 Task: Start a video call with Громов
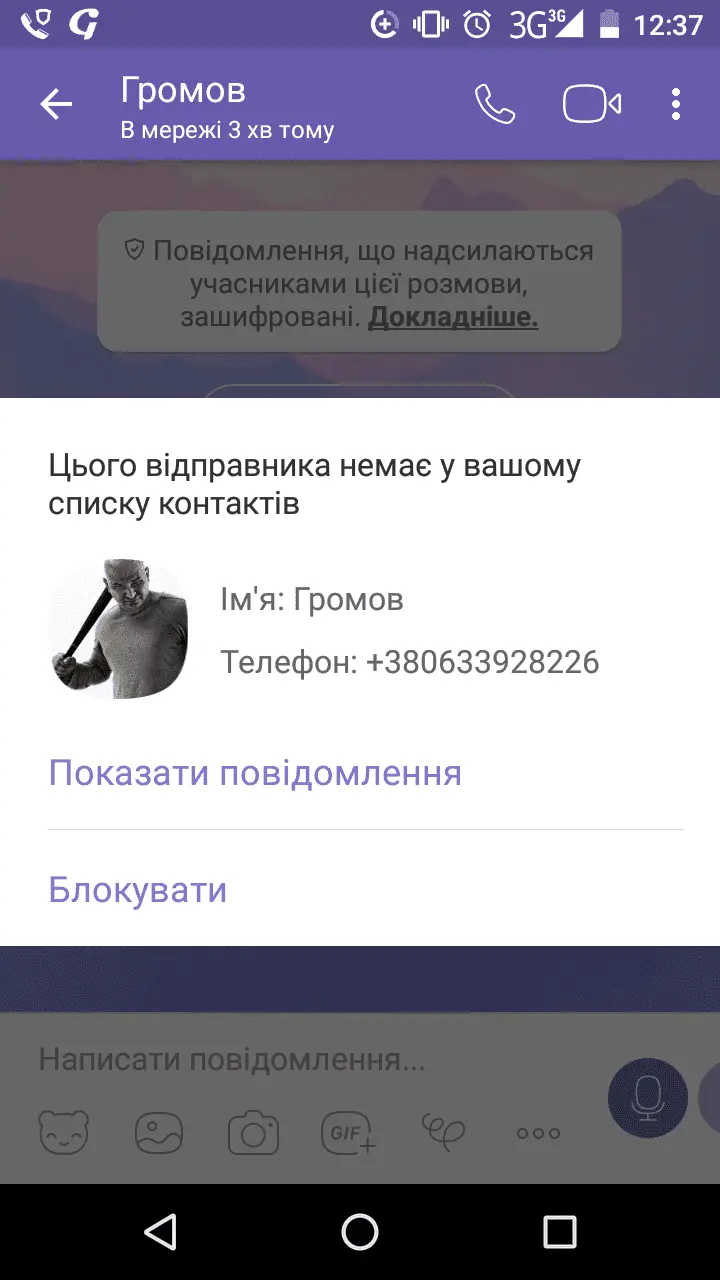[592, 104]
